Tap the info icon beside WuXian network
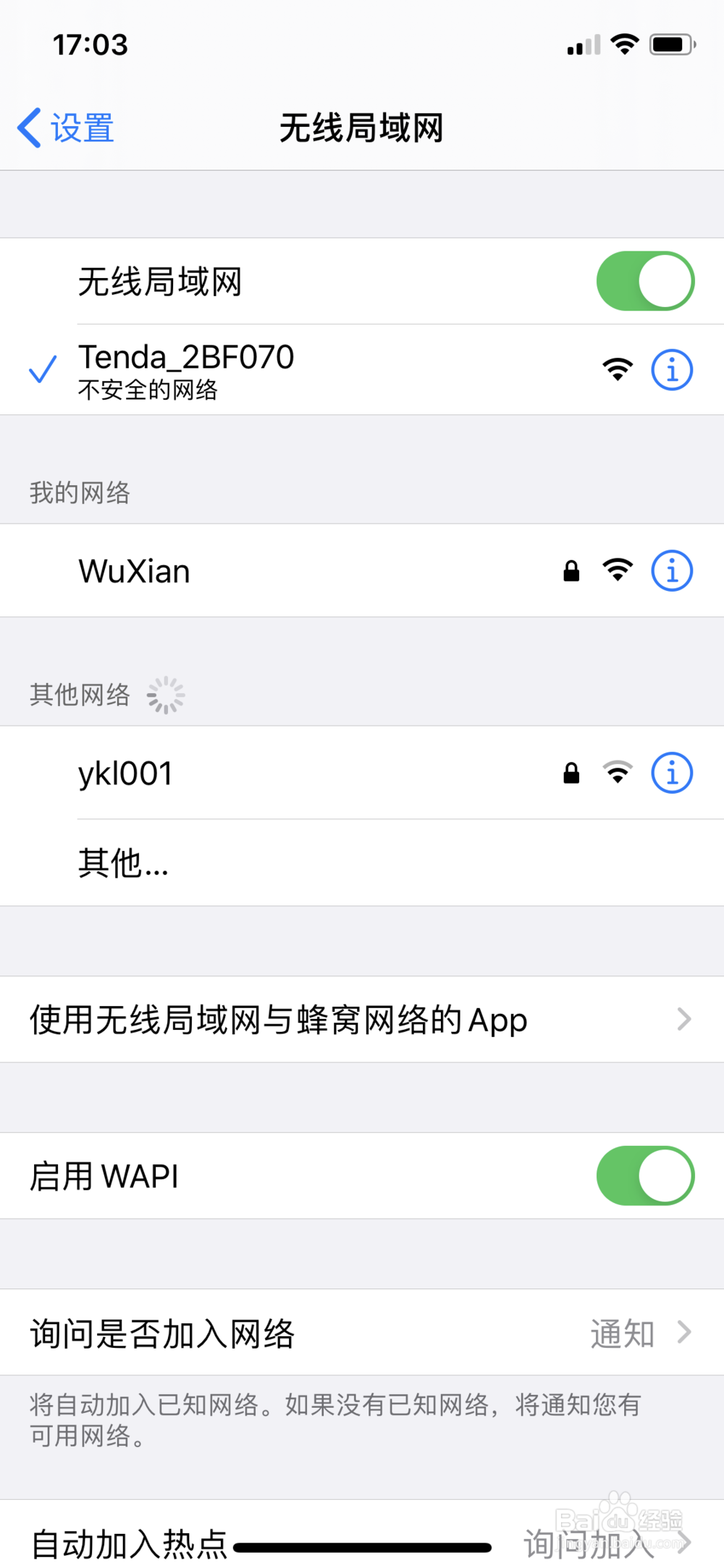724x1568 pixels. point(670,570)
